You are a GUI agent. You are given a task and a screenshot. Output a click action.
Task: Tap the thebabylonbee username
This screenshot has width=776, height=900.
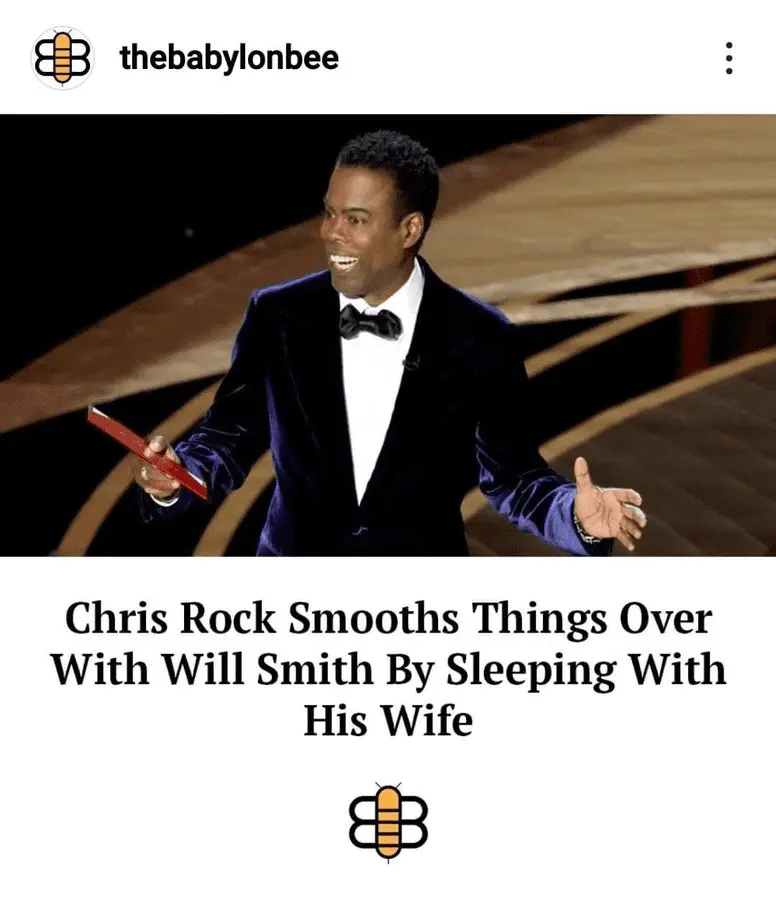click(x=229, y=58)
